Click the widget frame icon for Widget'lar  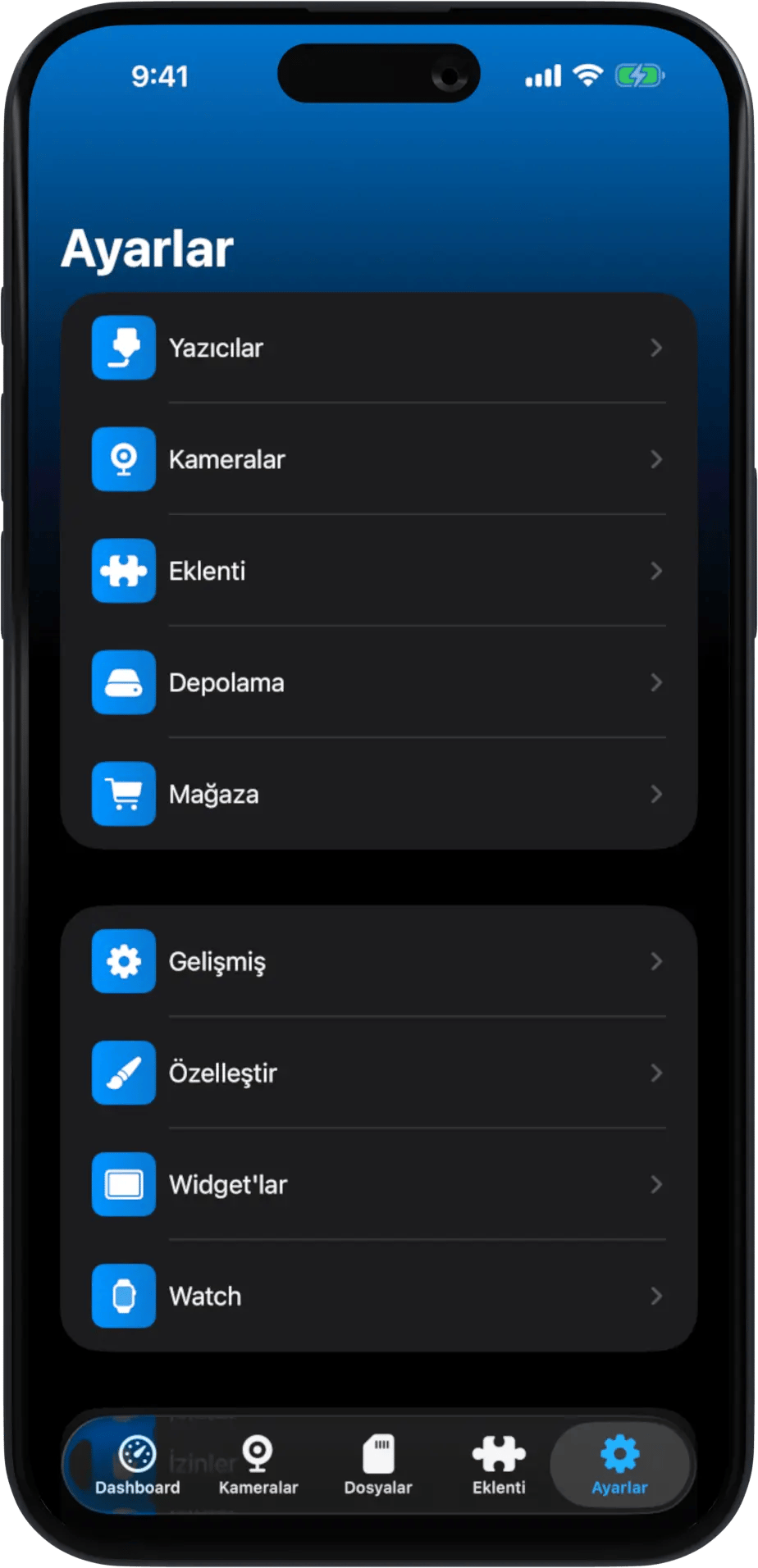(123, 1184)
